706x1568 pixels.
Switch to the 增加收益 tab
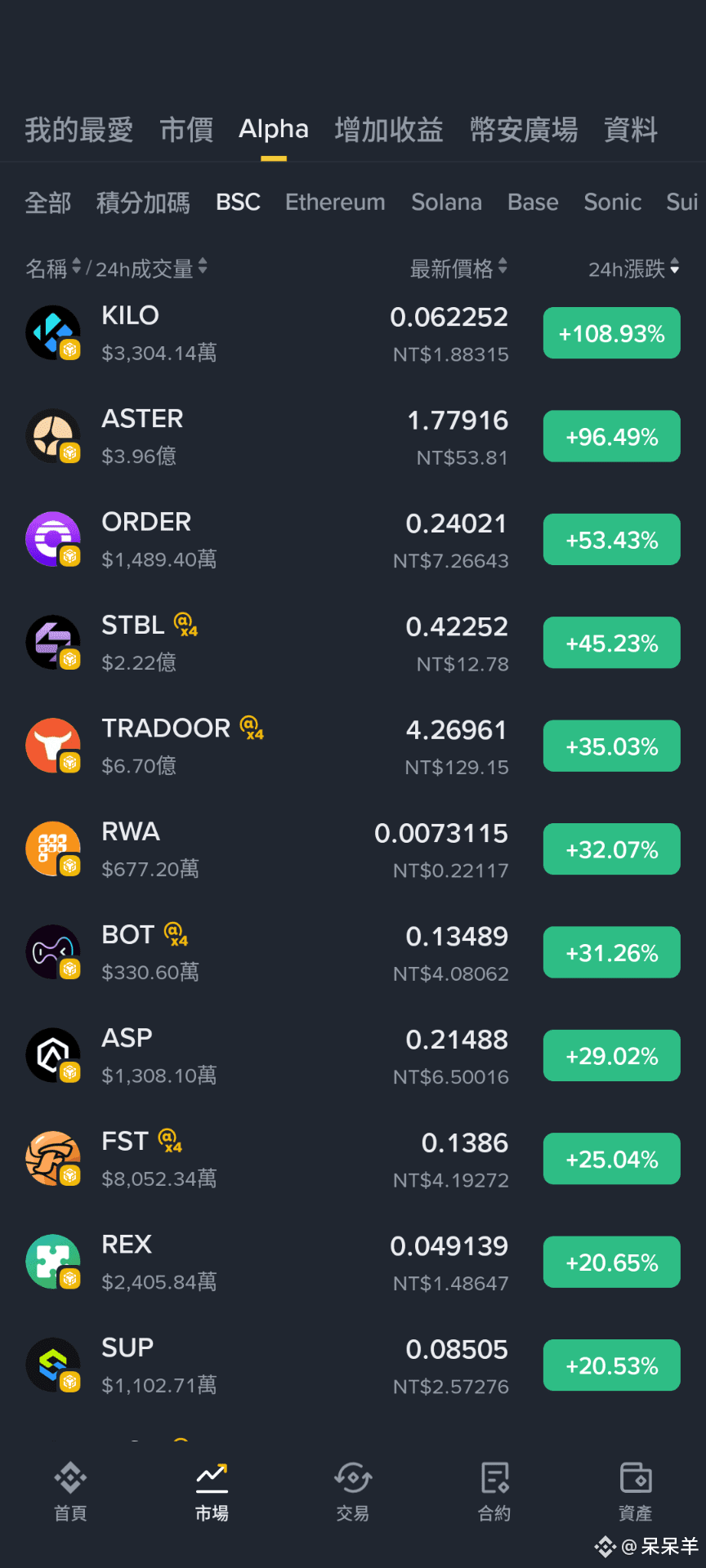pos(389,130)
